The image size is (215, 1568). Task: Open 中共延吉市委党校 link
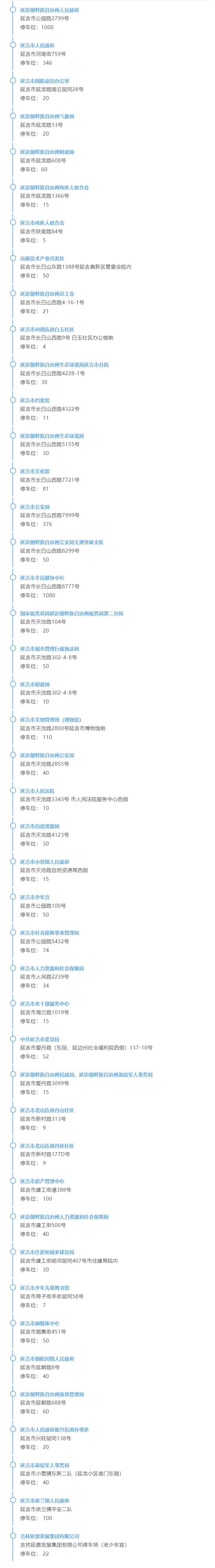coord(39,1040)
